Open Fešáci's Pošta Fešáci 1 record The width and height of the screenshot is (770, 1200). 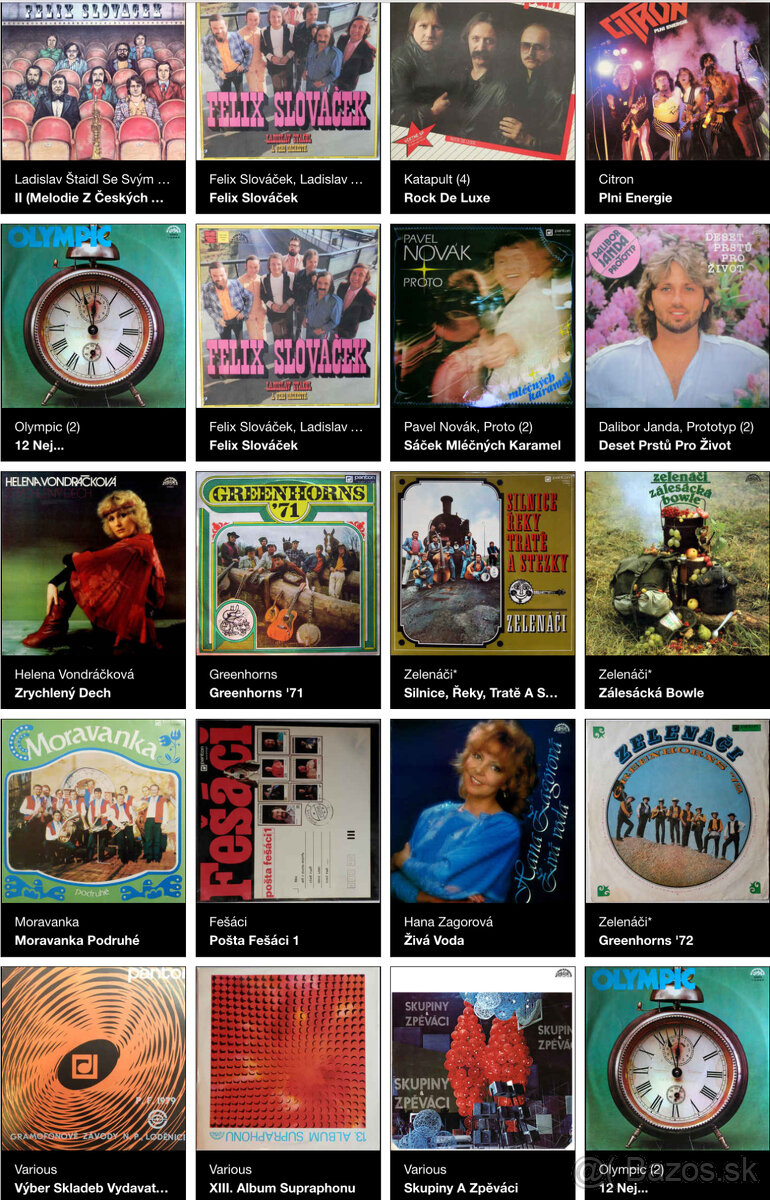288,810
